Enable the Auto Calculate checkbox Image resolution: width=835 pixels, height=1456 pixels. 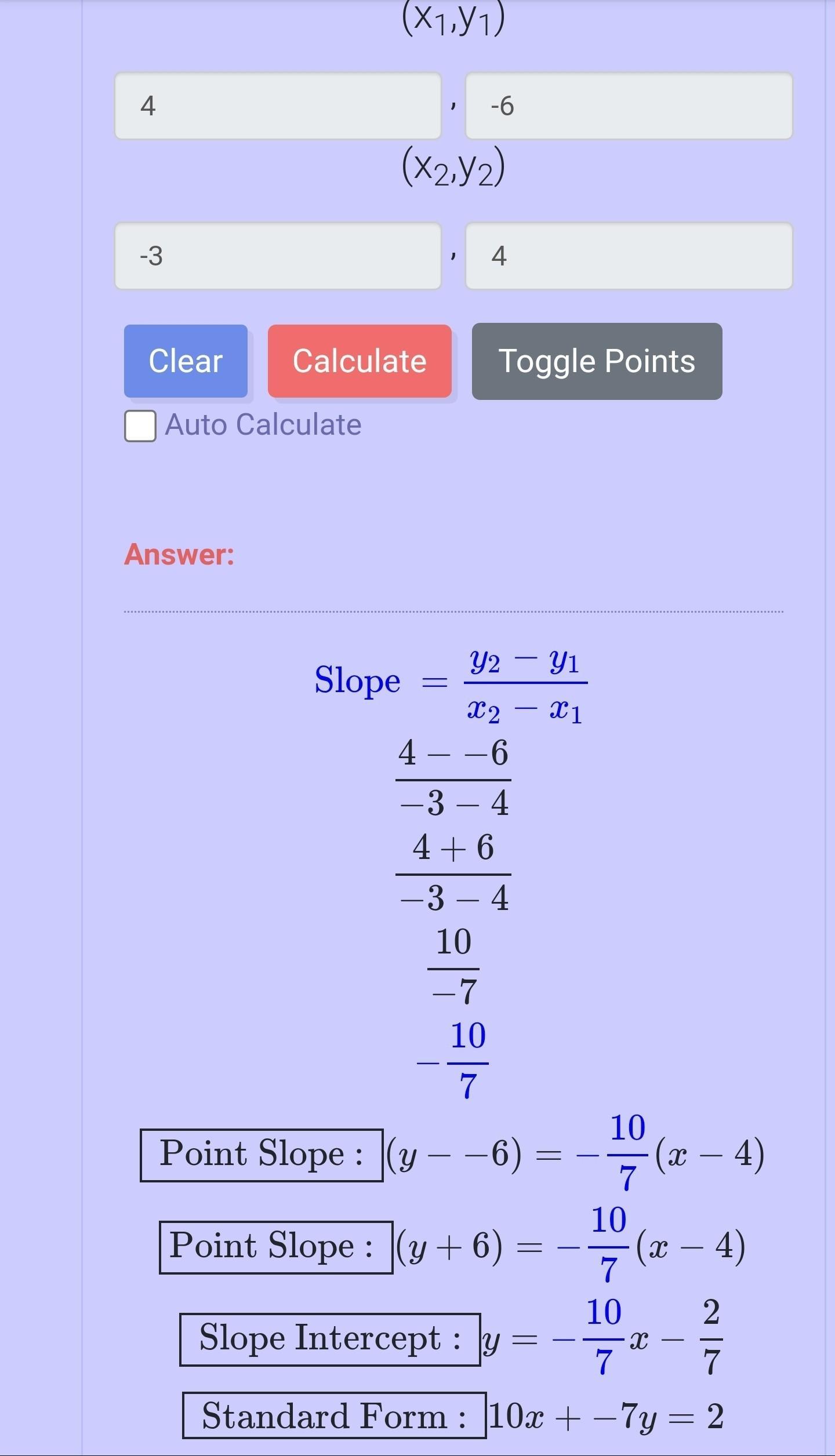point(140,426)
